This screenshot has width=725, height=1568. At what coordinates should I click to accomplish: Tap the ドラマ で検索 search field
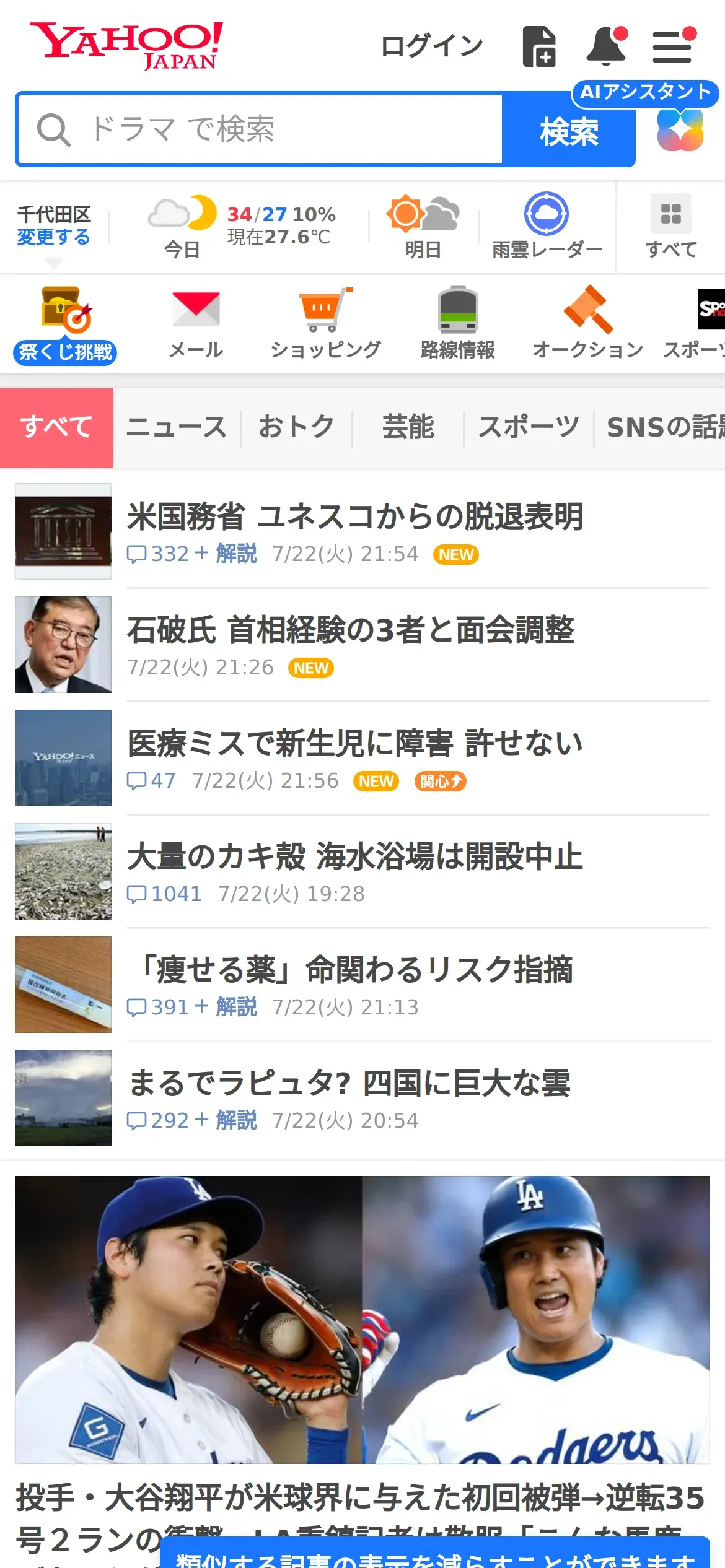pos(260,129)
